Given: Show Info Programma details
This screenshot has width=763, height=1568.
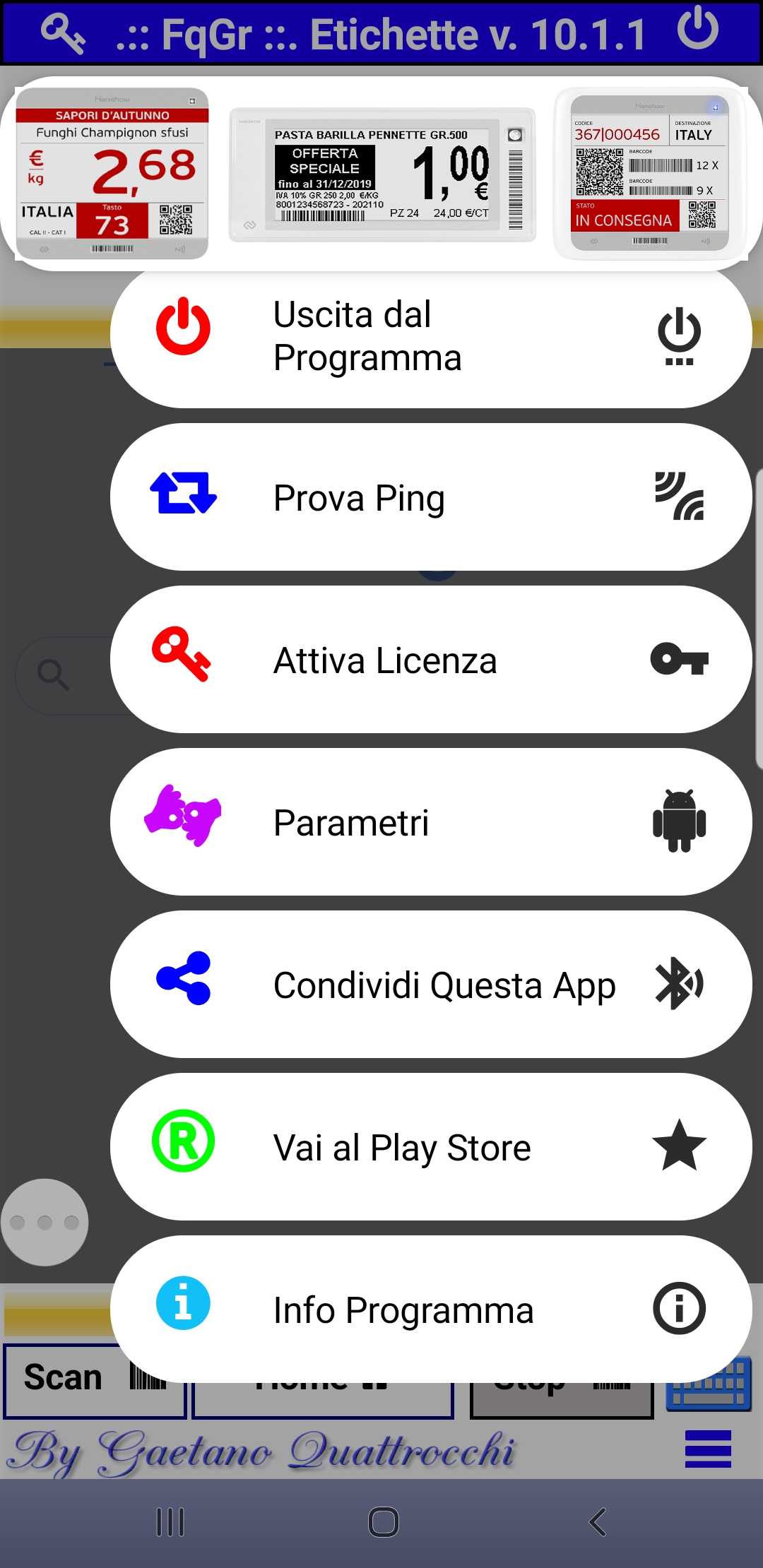Looking at the screenshot, I should pos(431,1309).
